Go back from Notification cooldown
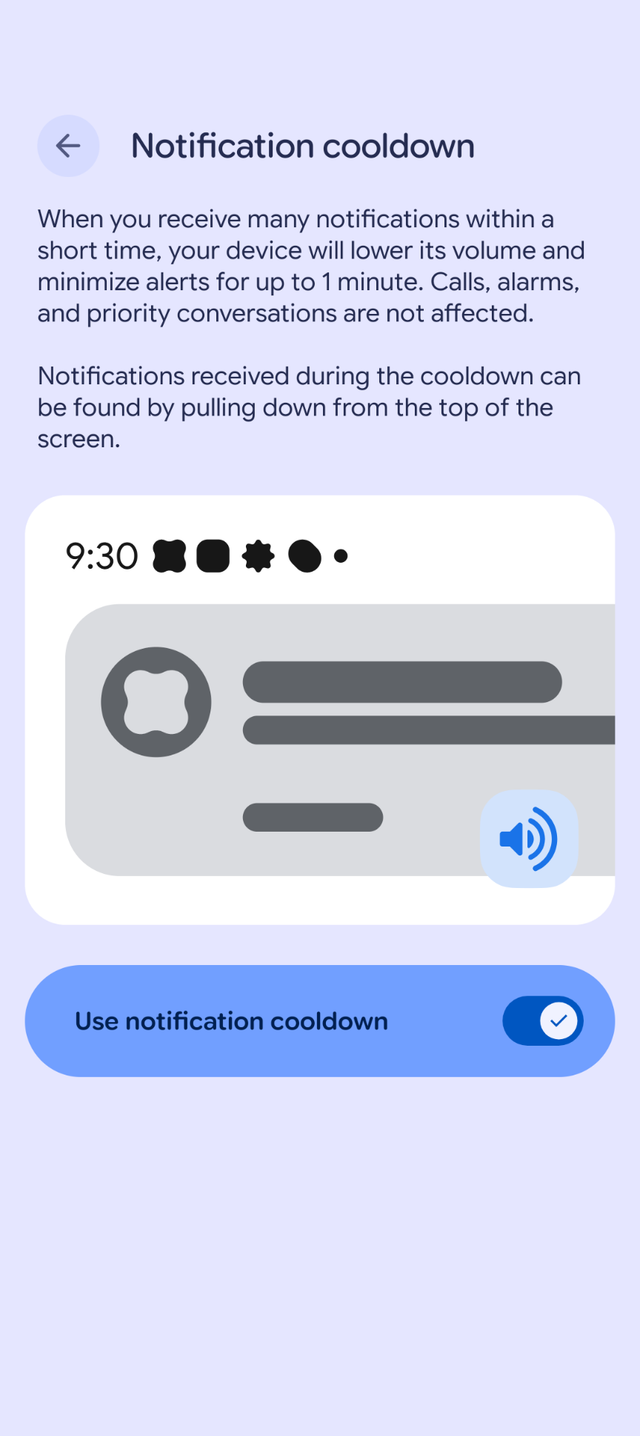Viewport: 640px width, 1436px height. tap(68, 146)
